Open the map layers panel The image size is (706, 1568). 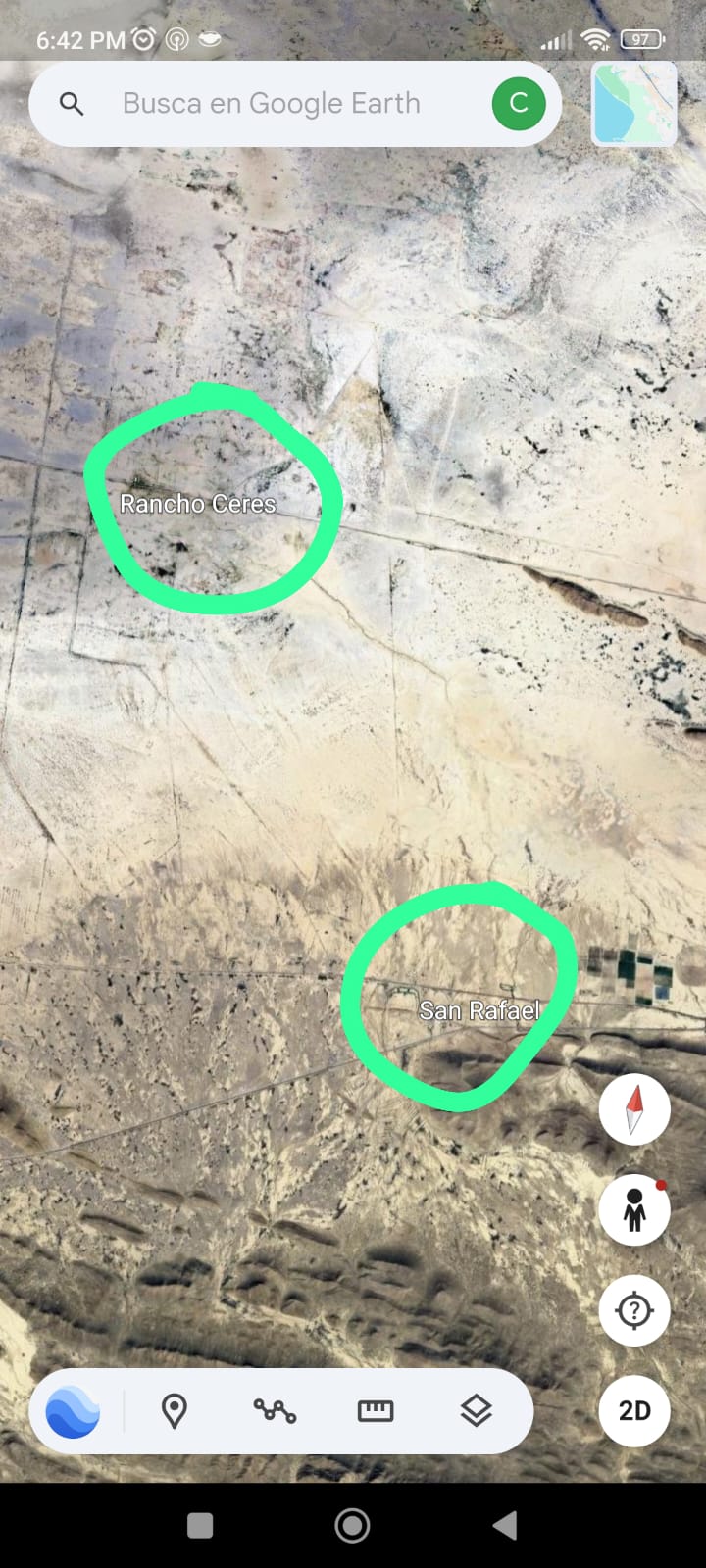[x=476, y=1411]
